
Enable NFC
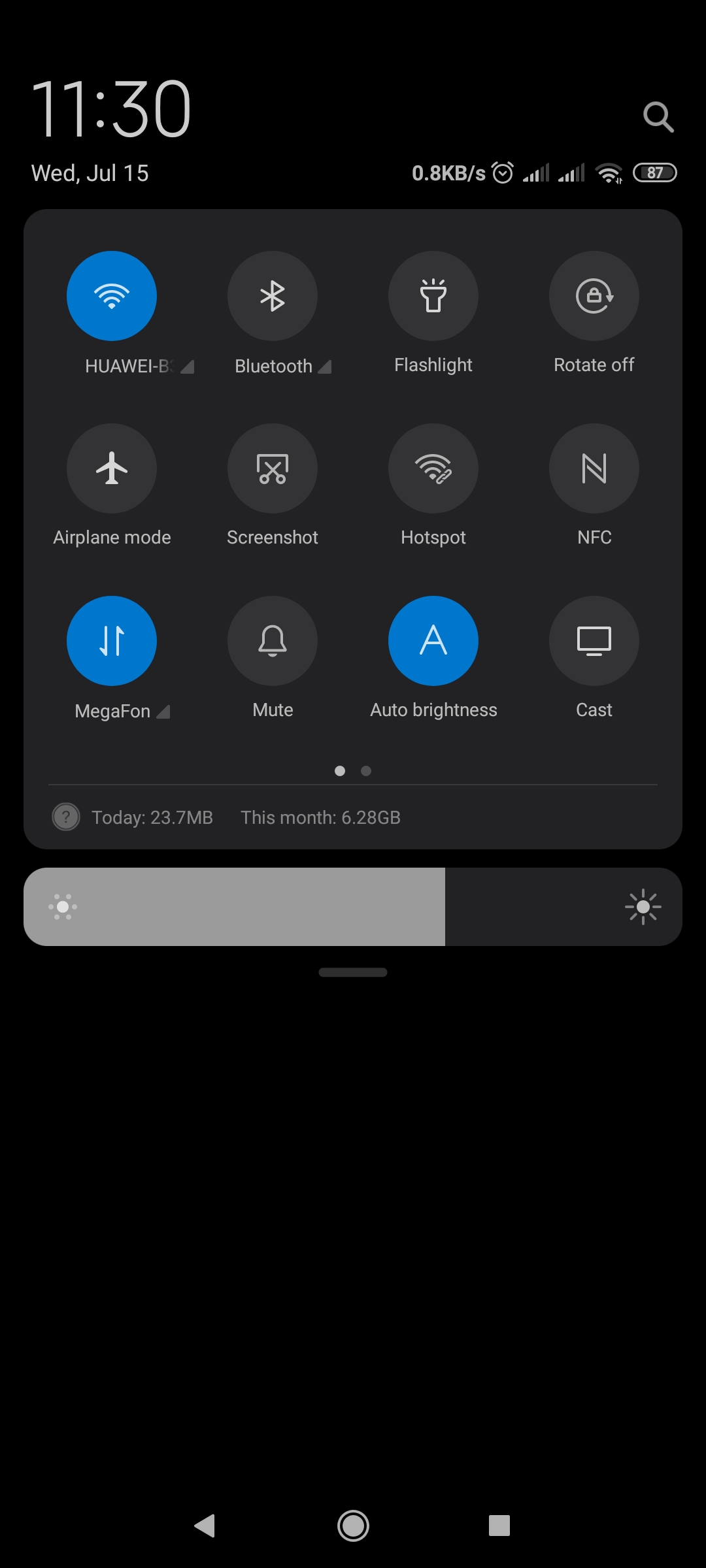coord(594,468)
